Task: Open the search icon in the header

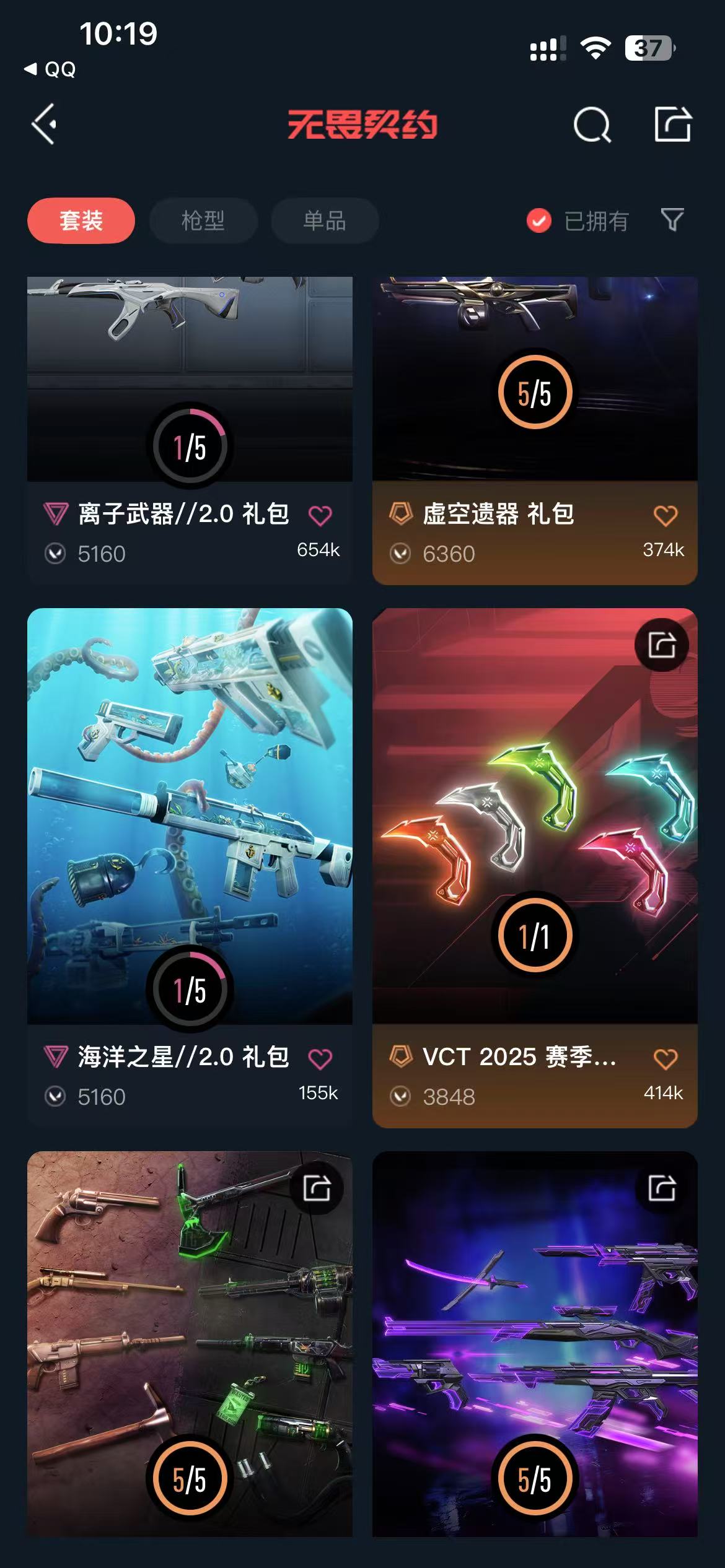Action: [592, 125]
